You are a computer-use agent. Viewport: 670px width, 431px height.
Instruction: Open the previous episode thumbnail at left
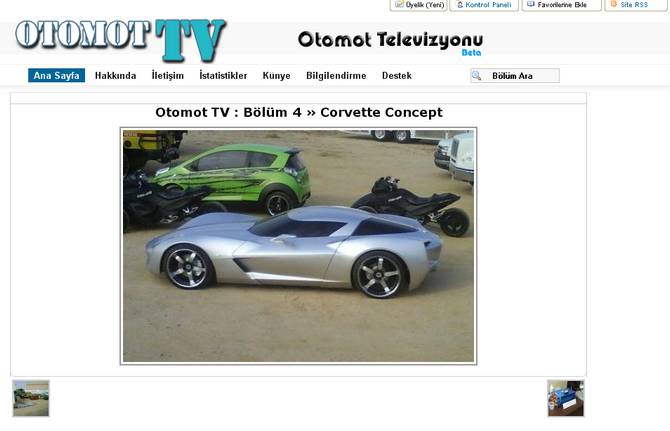(31, 398)
